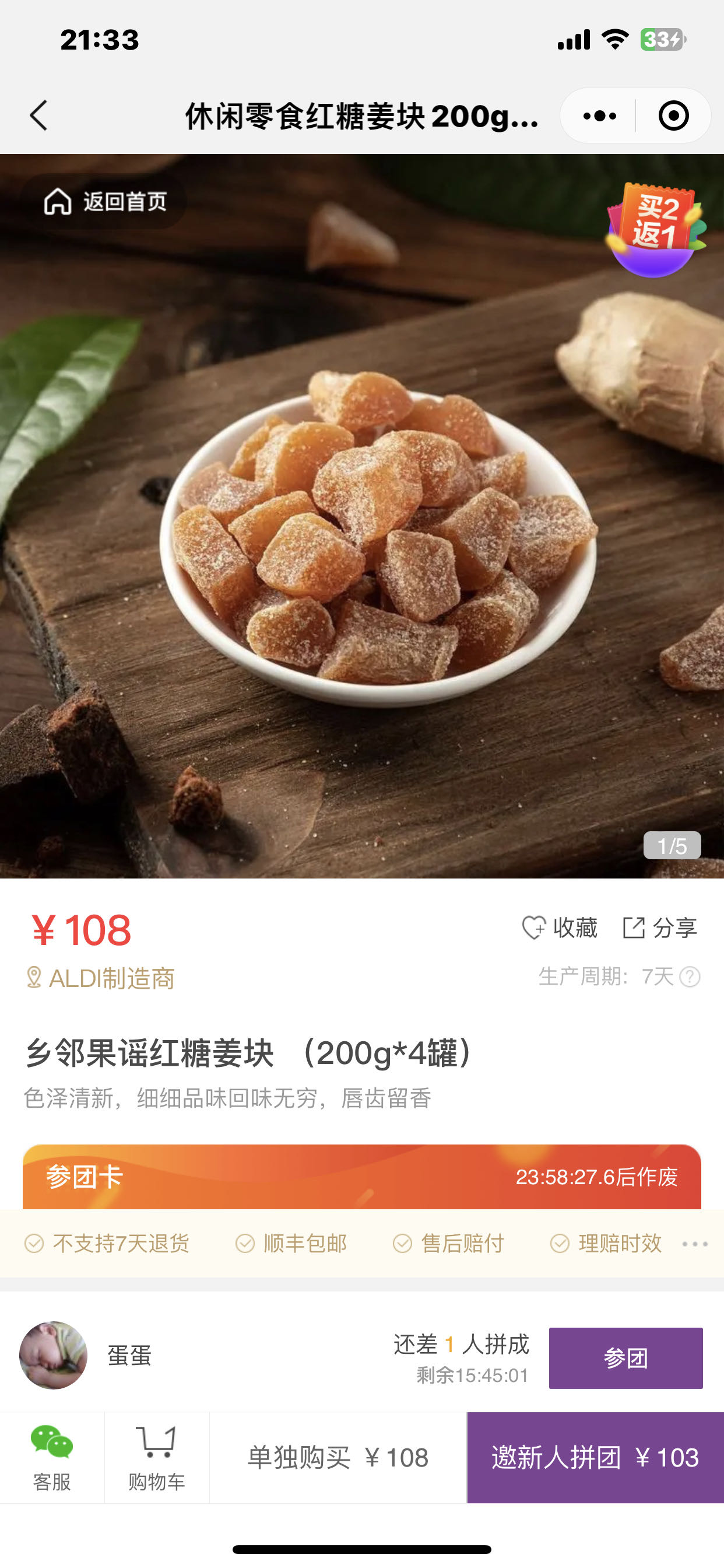Close the mini program with the circle icon
Viewport: 724px width, 1568px height.
[x=673, y=116]
